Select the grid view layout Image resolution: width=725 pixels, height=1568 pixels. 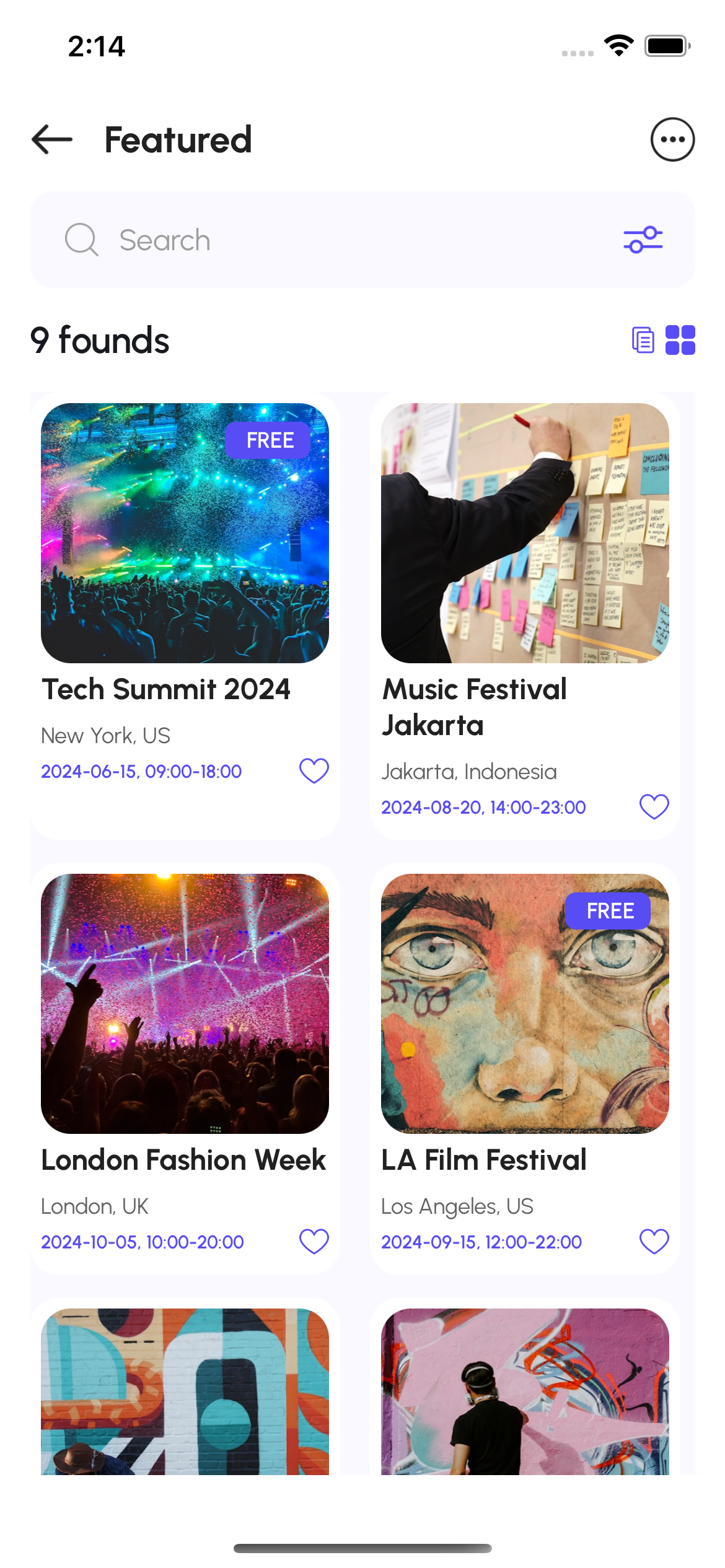tap(680, 341)
